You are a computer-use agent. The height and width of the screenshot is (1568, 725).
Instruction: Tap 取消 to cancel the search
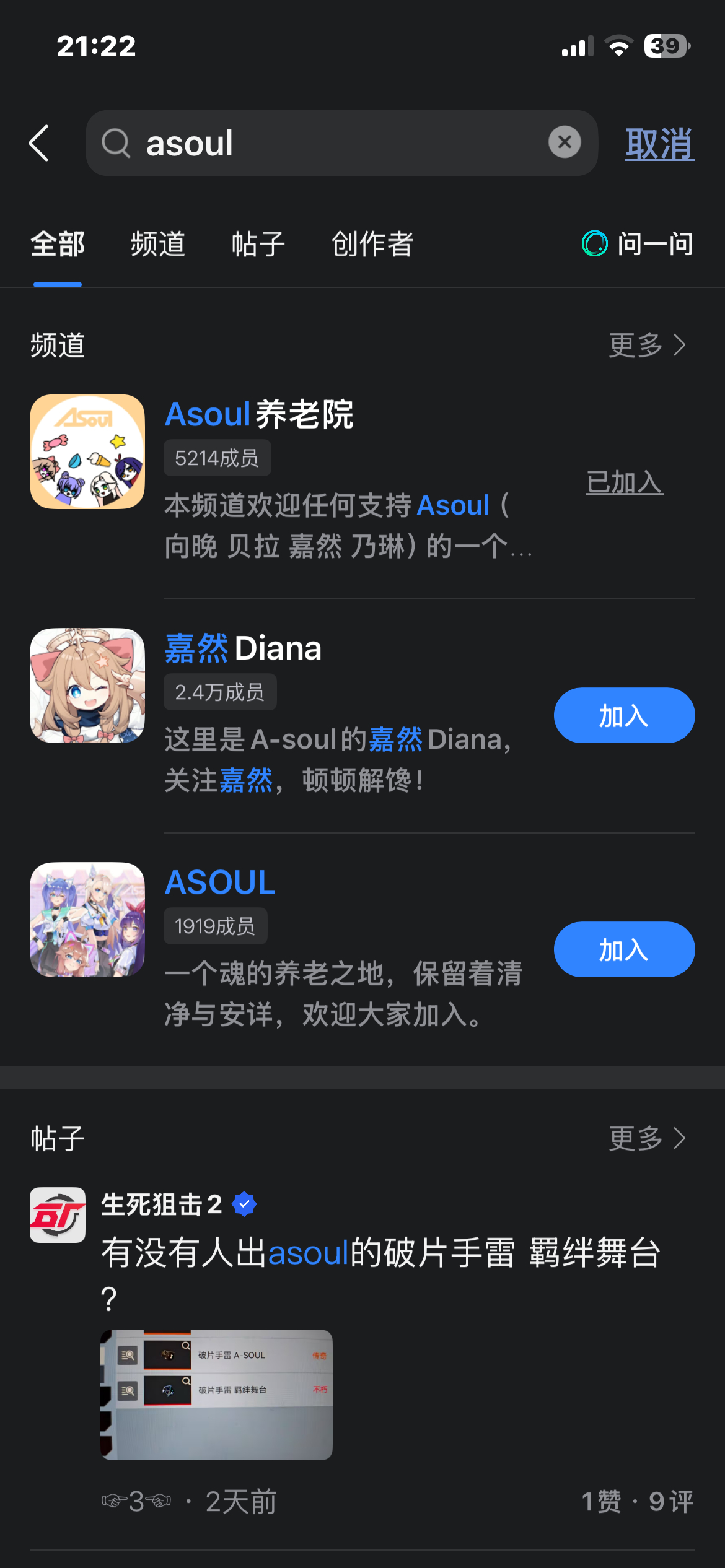pos(659,144)
